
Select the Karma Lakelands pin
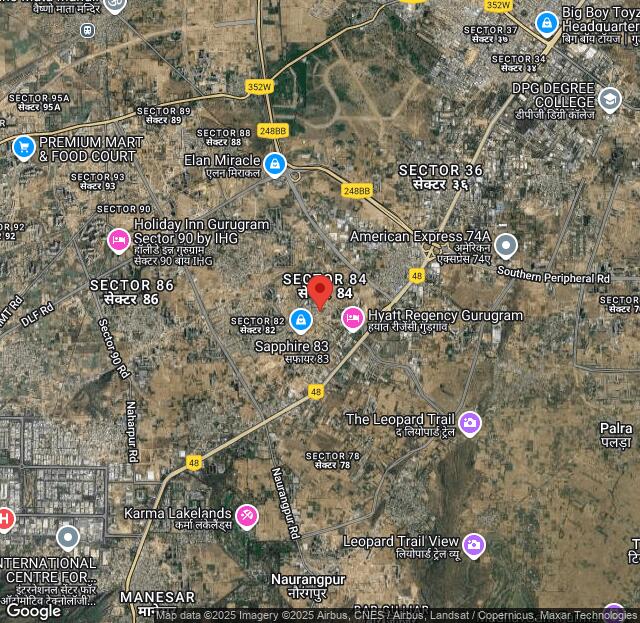[x=247, y=517]
